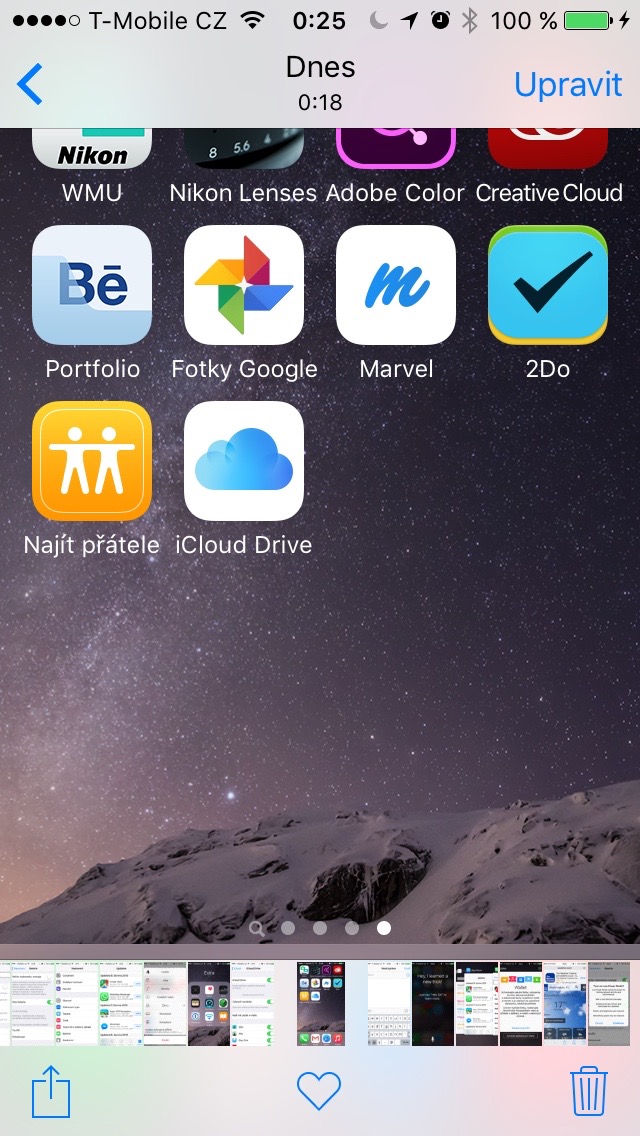
Task: Tap Upravit to edit the photo
Action: [x=568, y=84]
